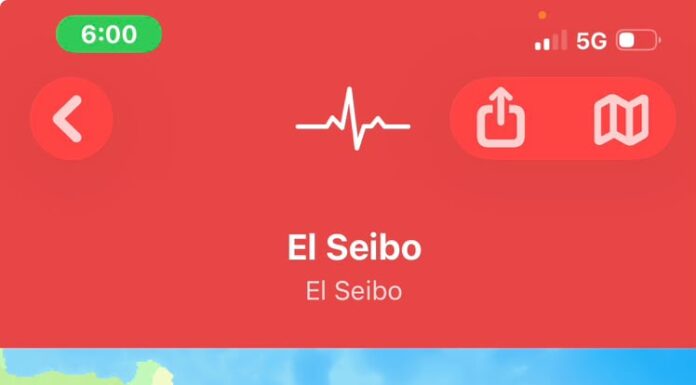
Task: Go back using the left chevron button
Action: [x=71, y=119]
